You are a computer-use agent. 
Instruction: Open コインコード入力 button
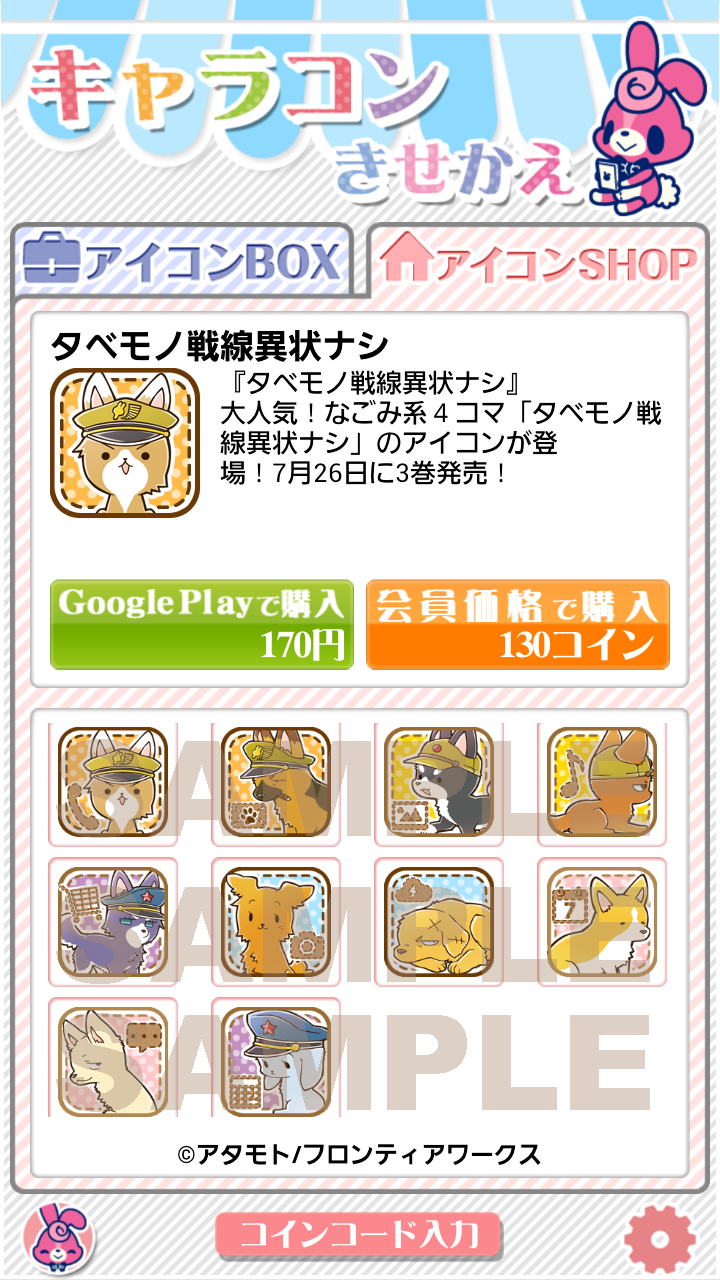tap(358, 1234)
